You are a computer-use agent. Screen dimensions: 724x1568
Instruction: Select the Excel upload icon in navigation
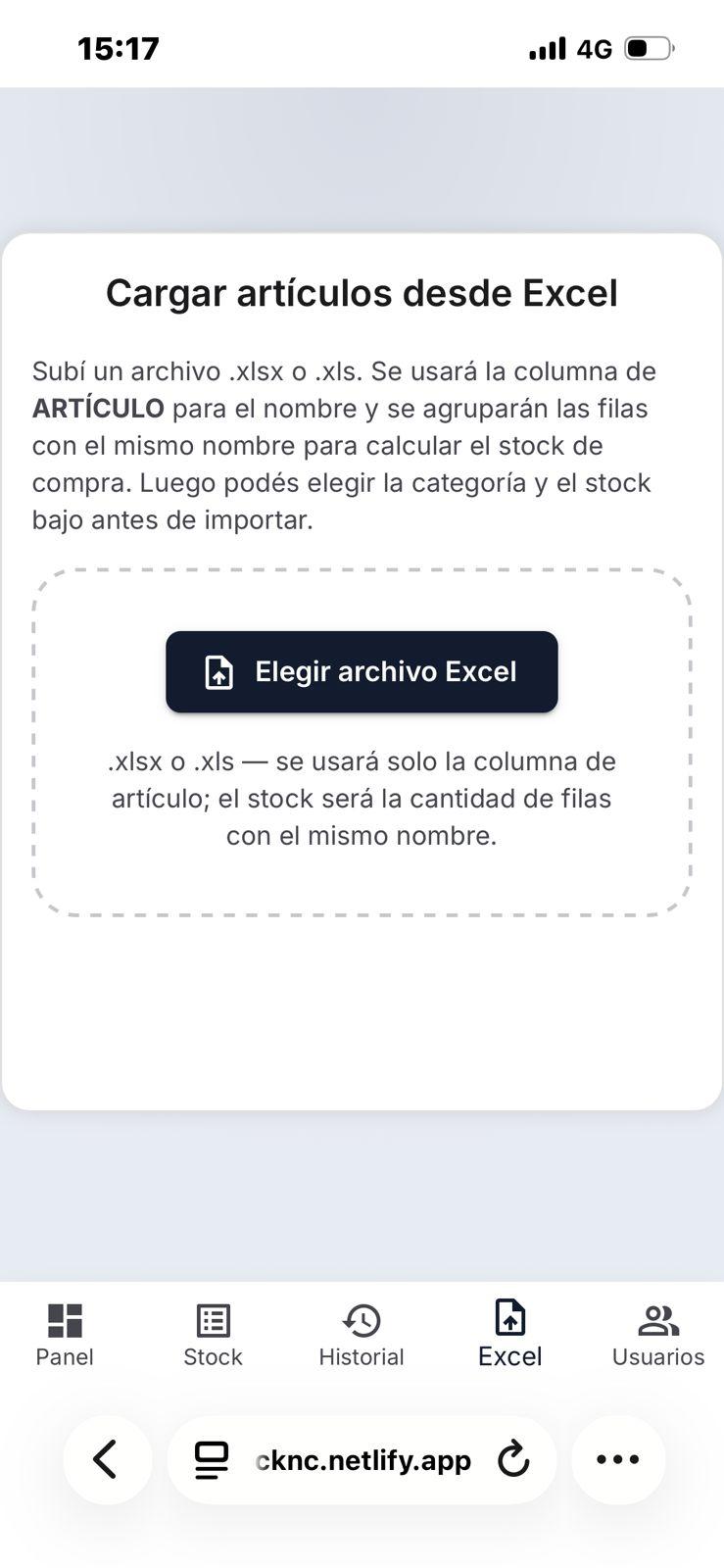[x=509, y=1319]
